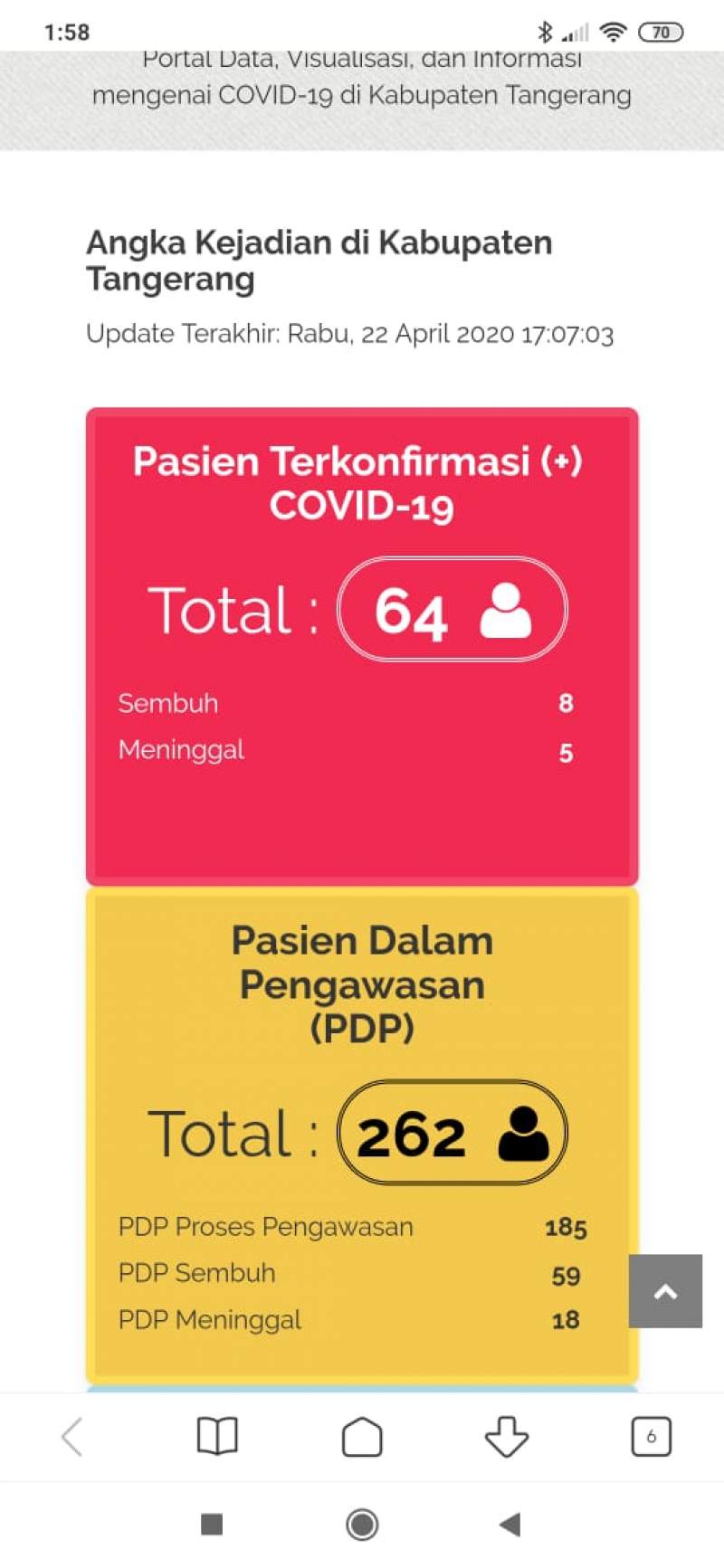Tap the scroll-to-top chevron button
Image resolution: width=724 pixels, height=1568 pixels.
tap(665, 1292)
